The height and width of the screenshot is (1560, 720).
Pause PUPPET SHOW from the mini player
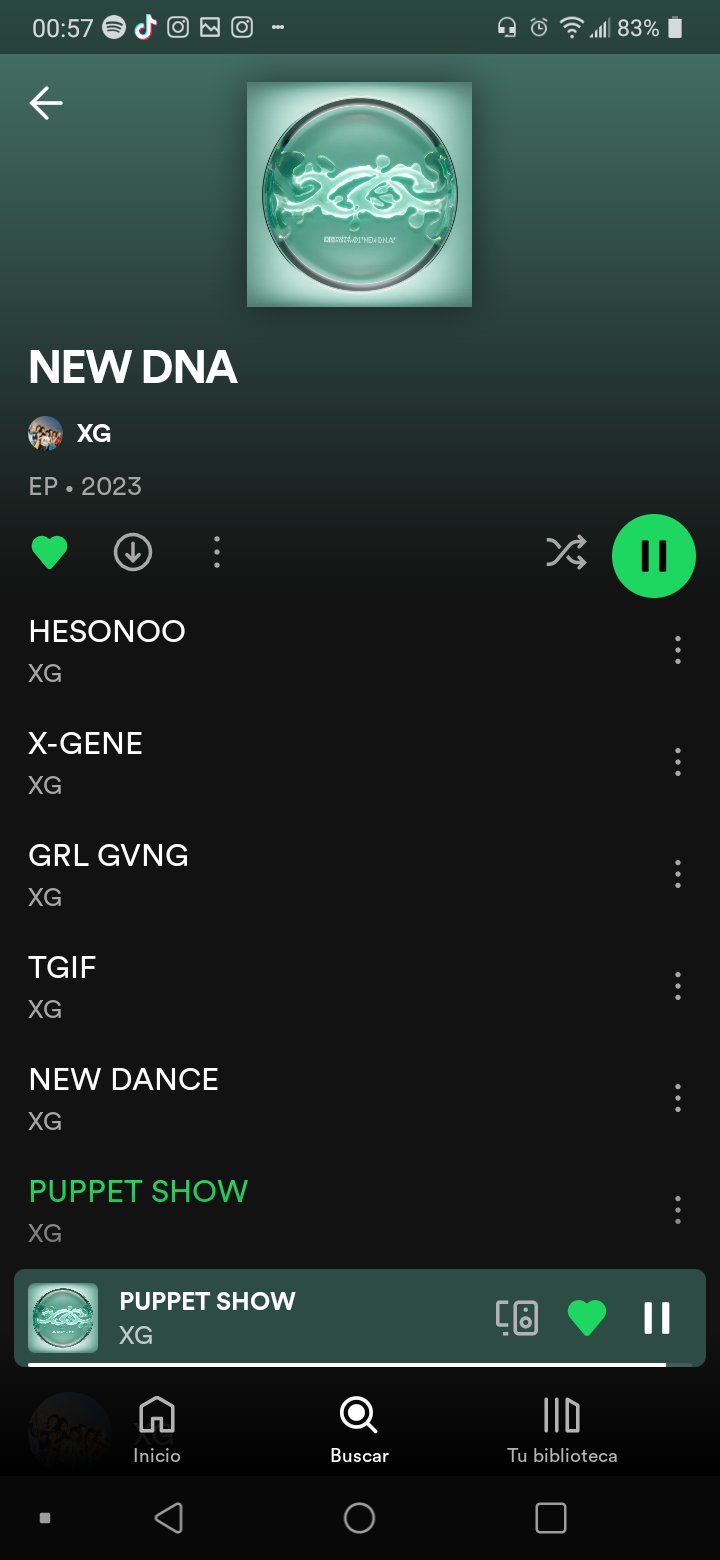657,1317
